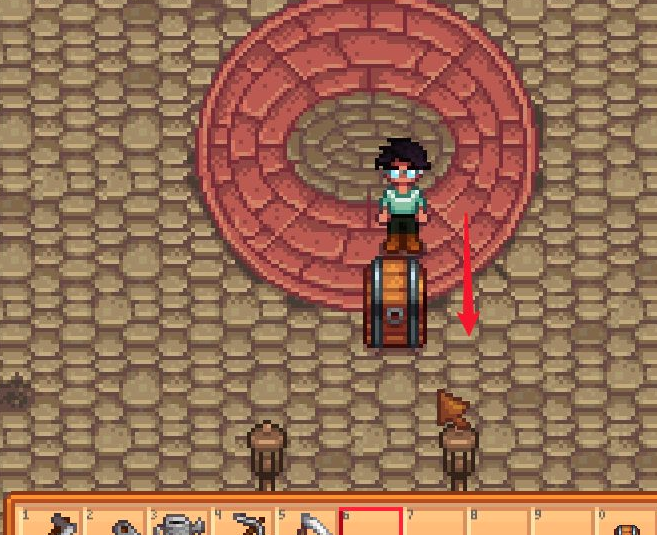Select hotbar slot 1 tool
Image resolution: width=657 pixels, height=535 pixels.
(50, 523)
